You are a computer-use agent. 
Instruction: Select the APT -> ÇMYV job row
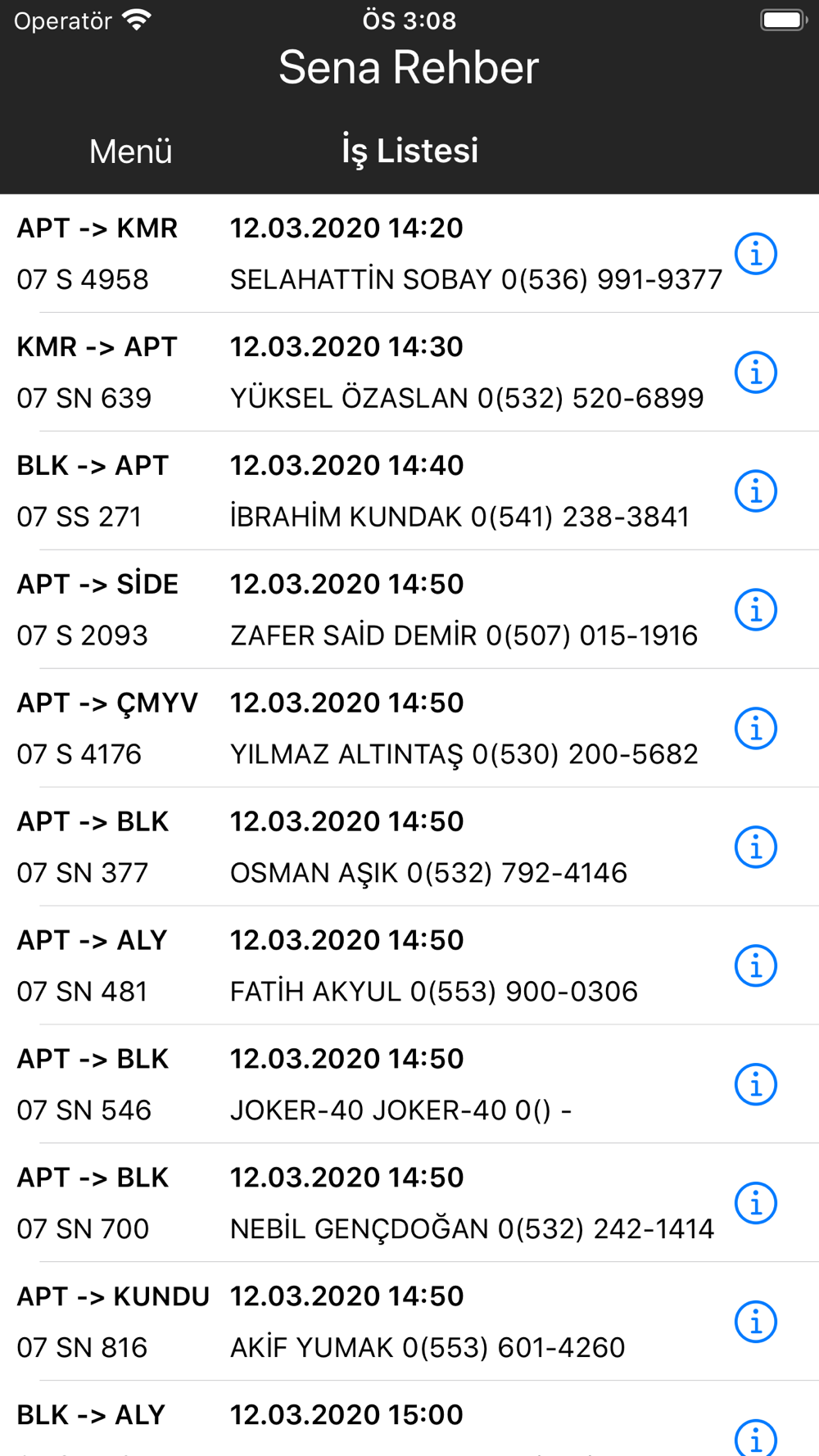pyautogui.click(x=409, y=729)
